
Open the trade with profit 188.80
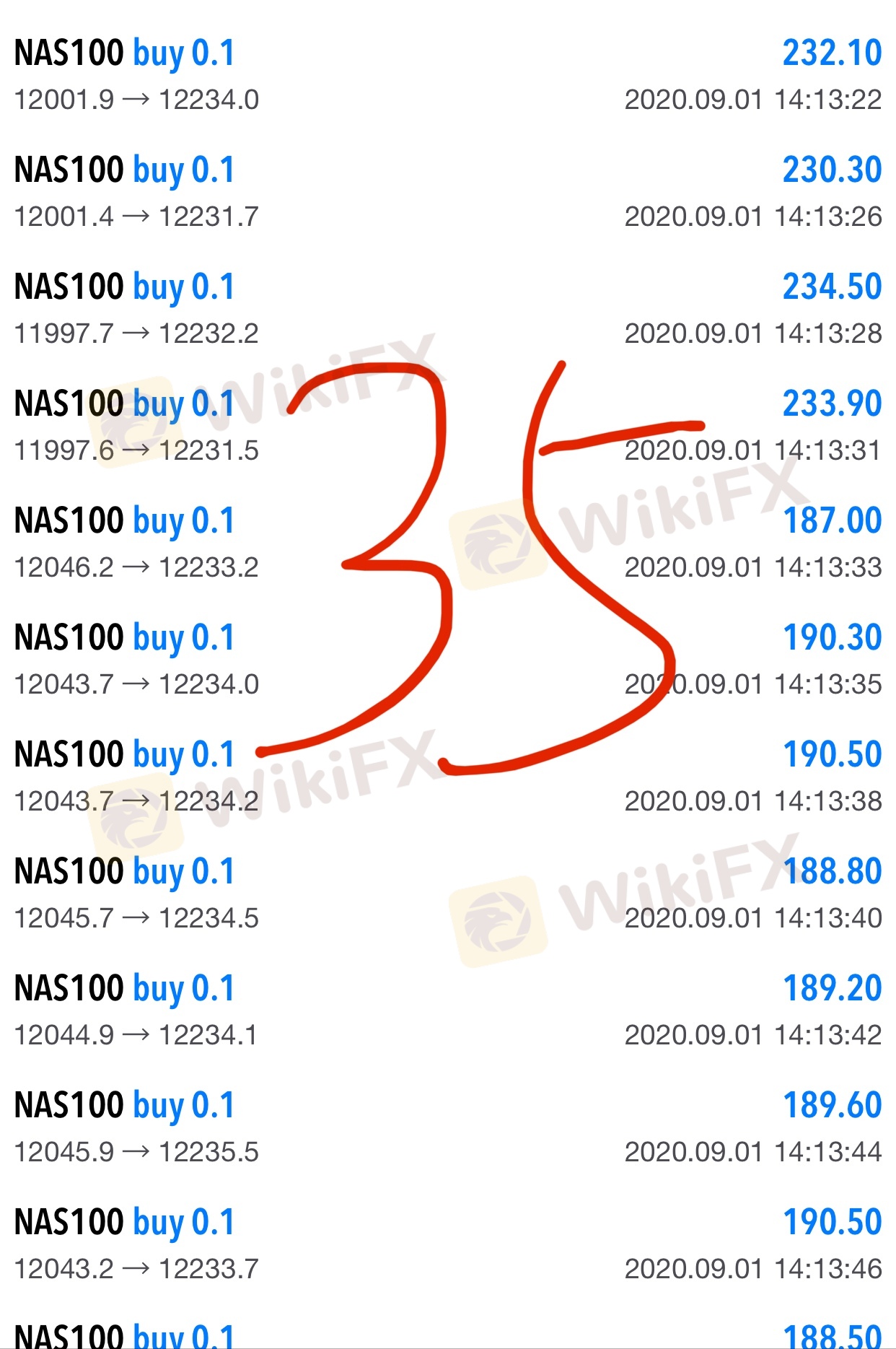pos(447,894)
